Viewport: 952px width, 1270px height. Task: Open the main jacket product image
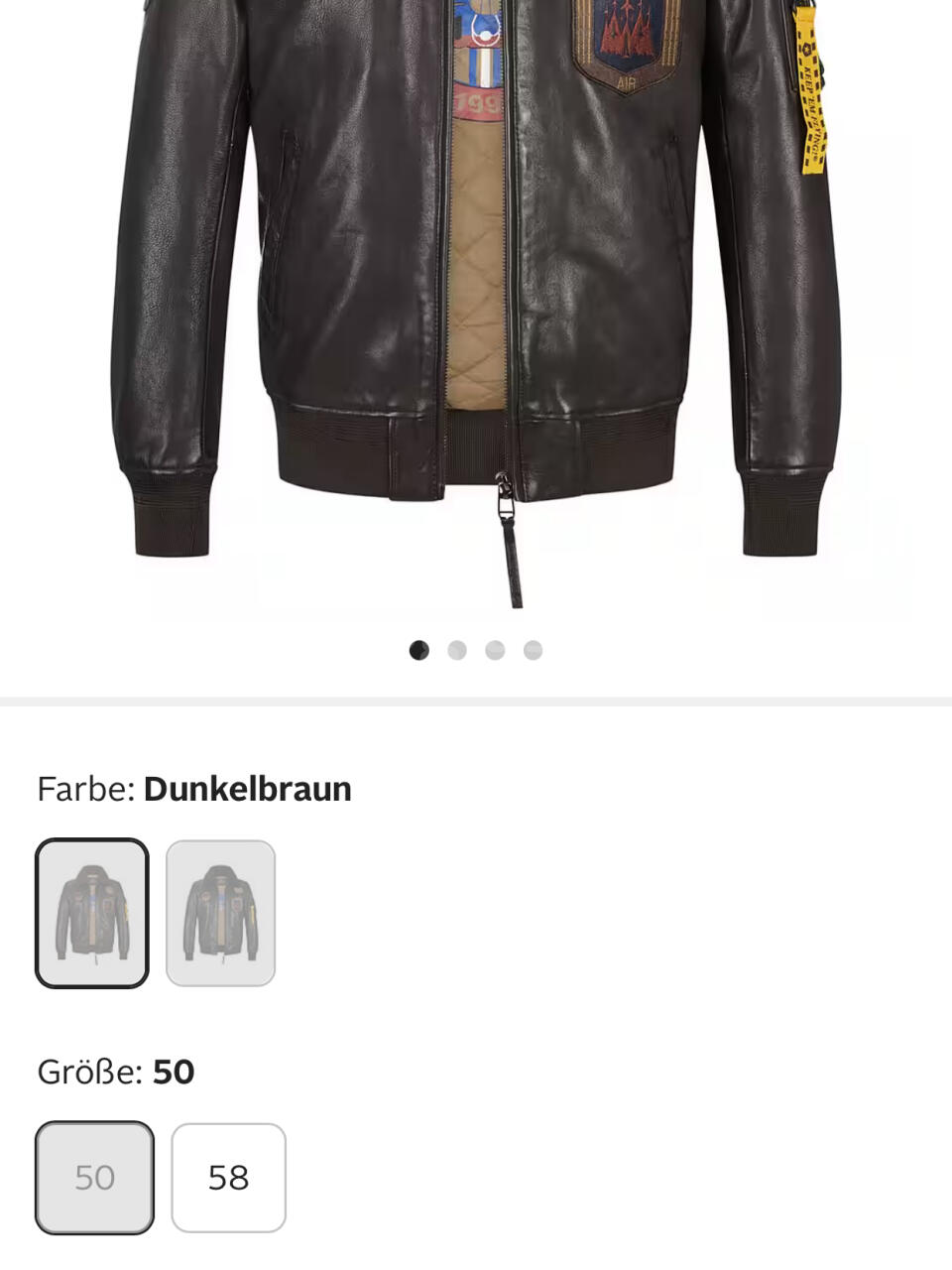click(x=476, y=298)
